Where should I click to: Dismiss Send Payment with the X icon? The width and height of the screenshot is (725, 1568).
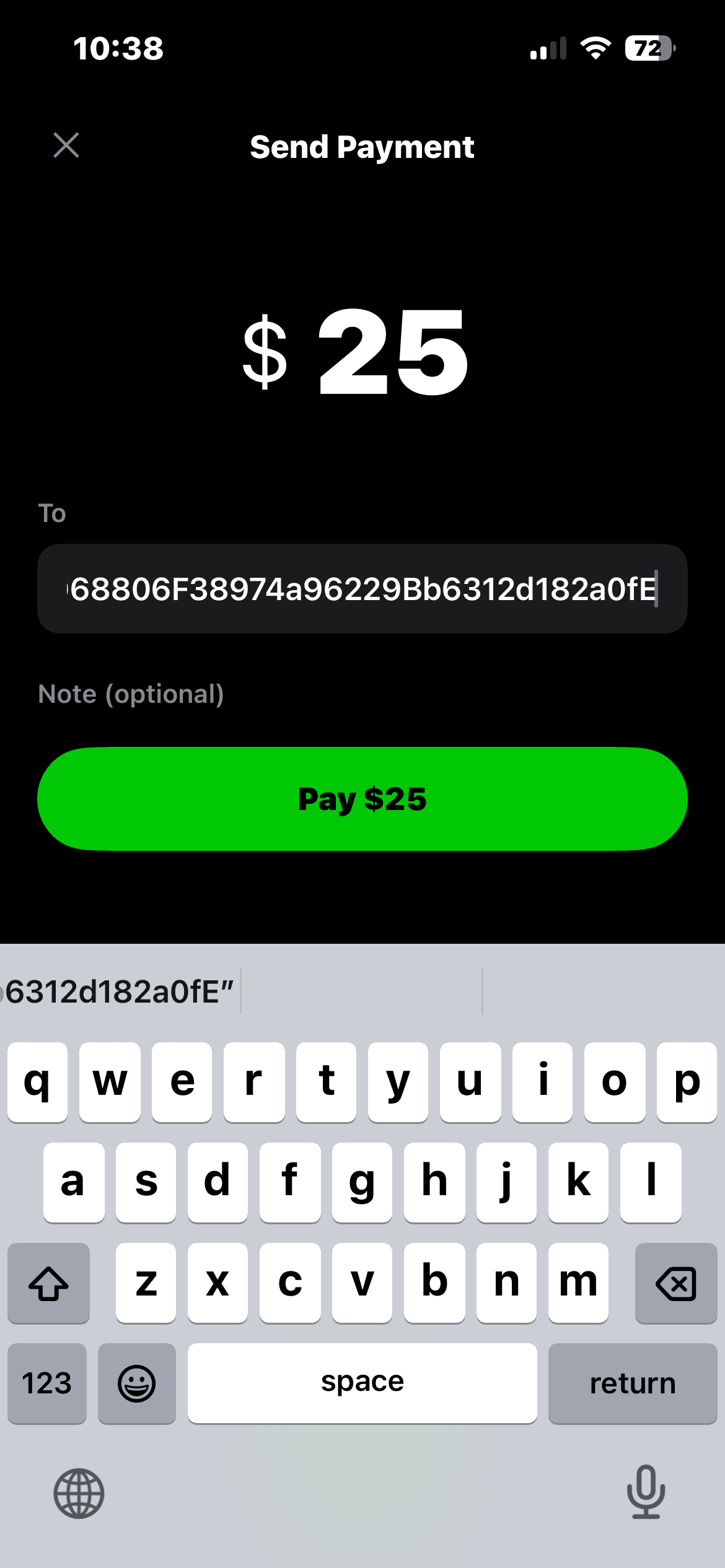point(66,146)
